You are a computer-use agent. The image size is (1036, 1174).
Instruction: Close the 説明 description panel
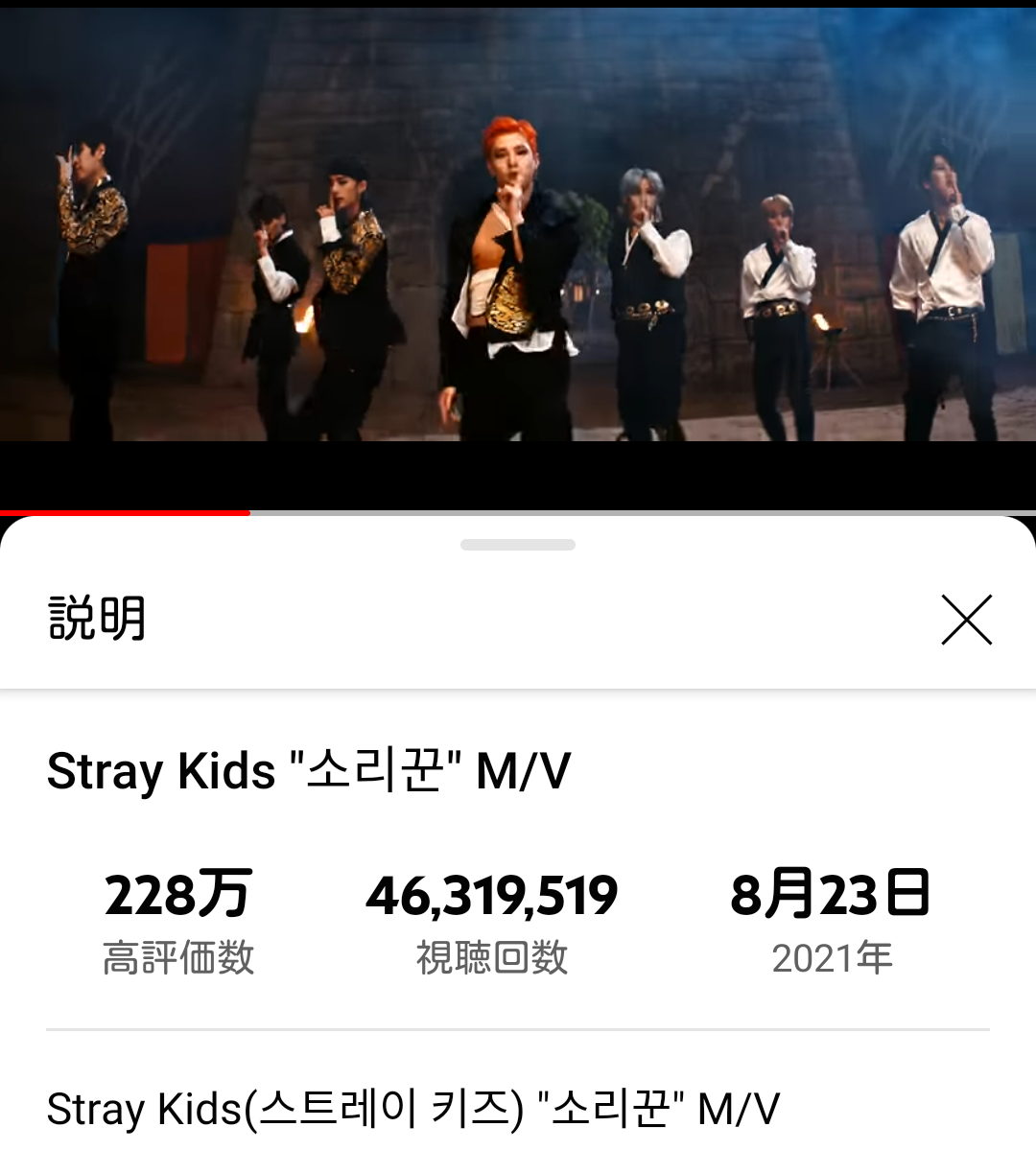[966, 620]
